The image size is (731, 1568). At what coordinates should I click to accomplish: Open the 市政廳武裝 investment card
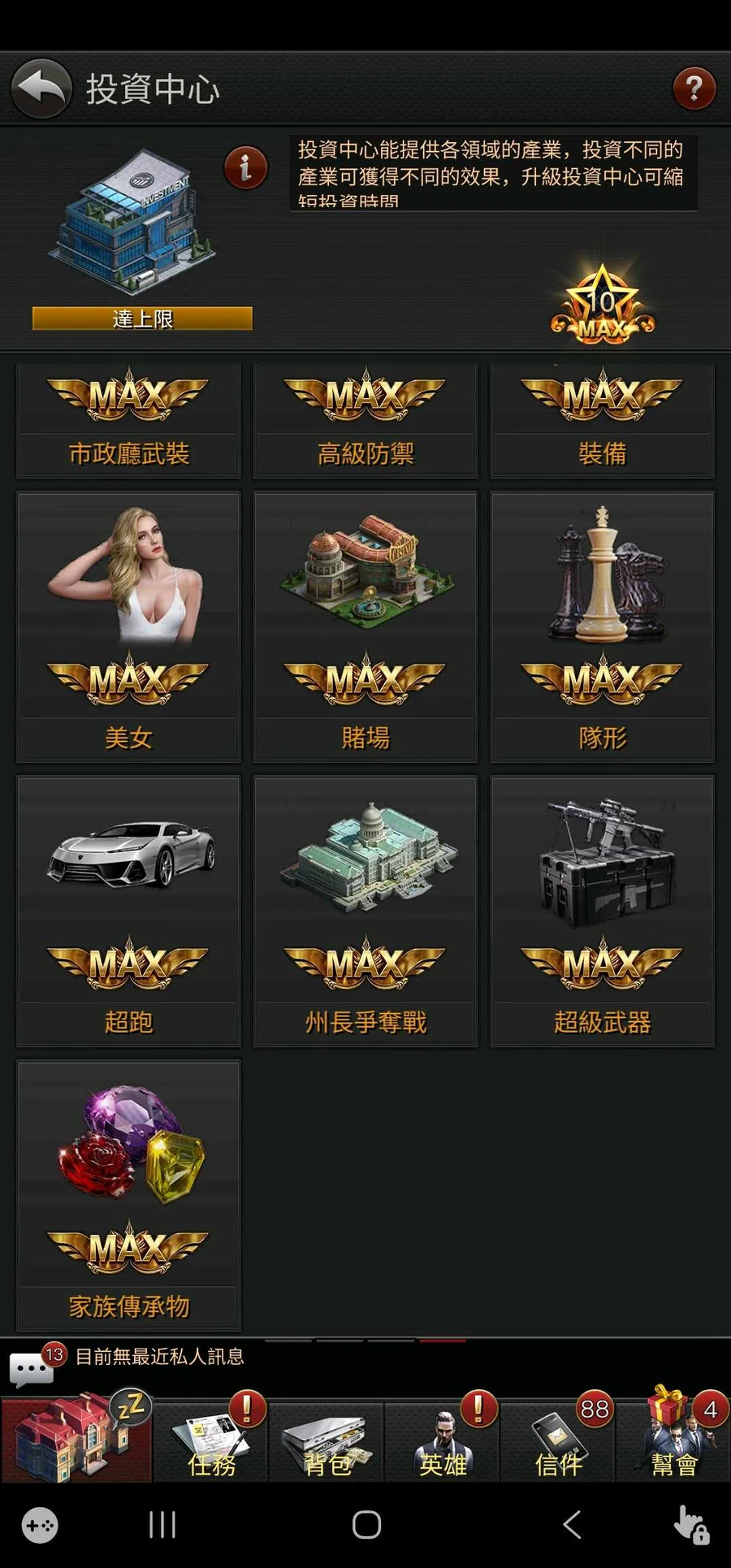pyautogui.click(x=128, y=420)
